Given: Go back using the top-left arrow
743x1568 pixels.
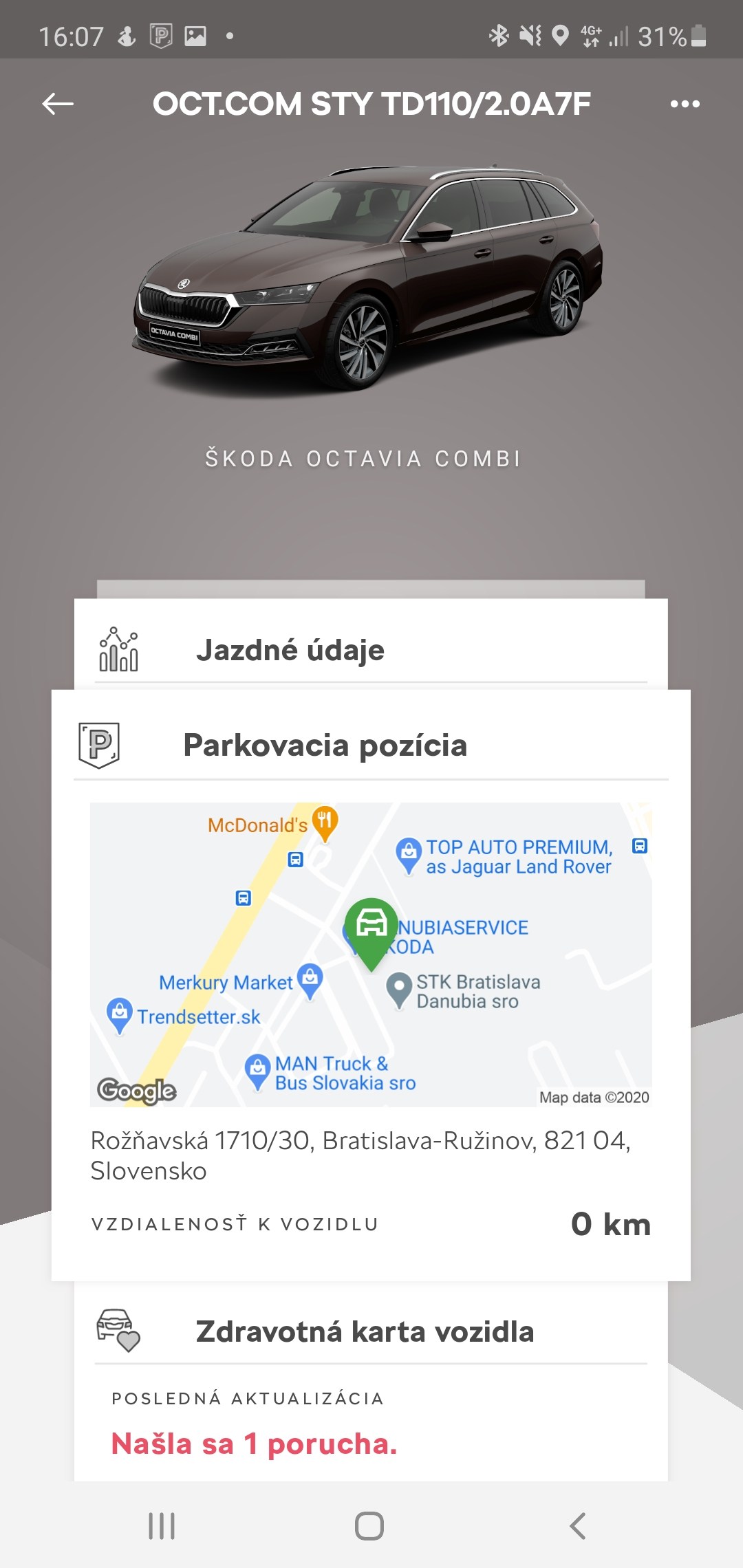Looking at the screenshot, I should click(x=58, y=105).
